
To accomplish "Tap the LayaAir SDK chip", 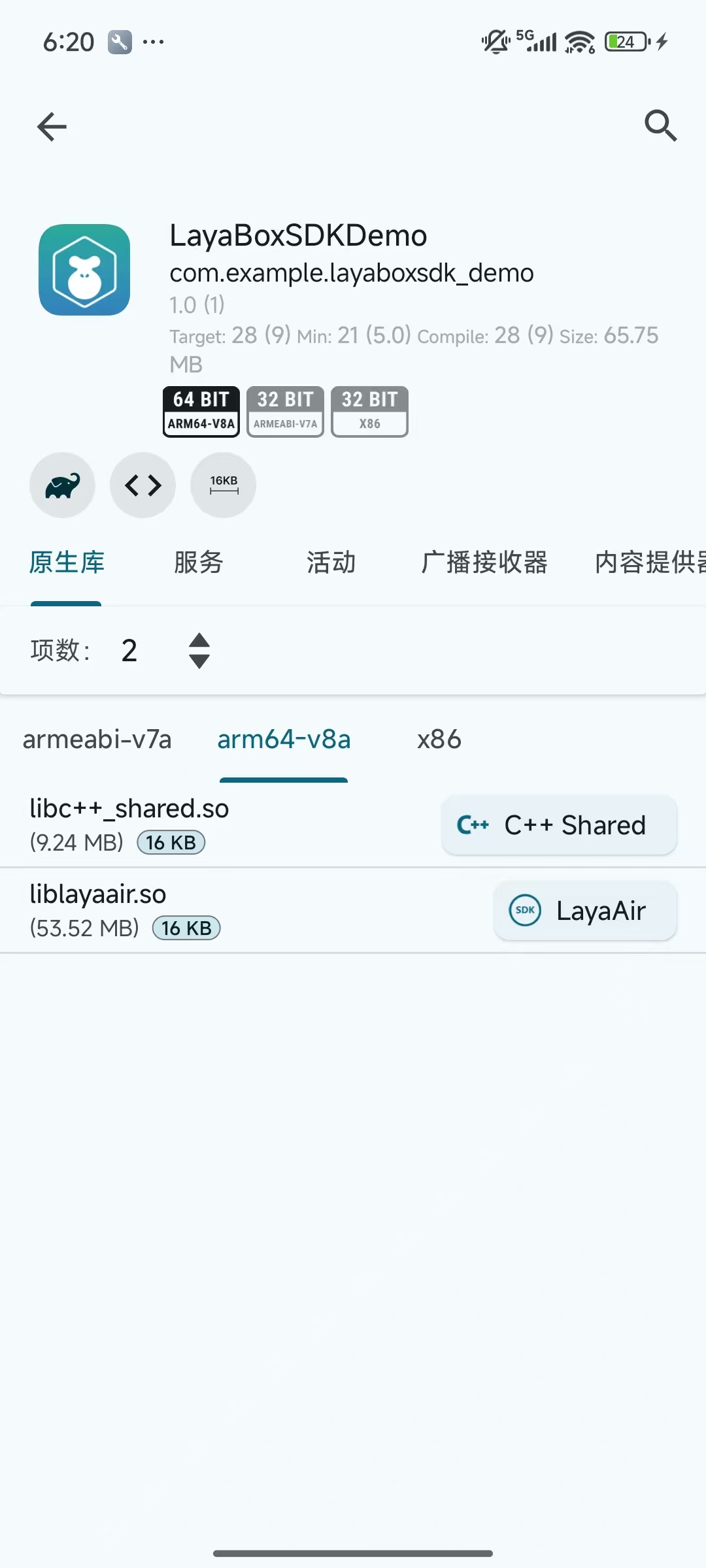I will (x=585, y=911).
